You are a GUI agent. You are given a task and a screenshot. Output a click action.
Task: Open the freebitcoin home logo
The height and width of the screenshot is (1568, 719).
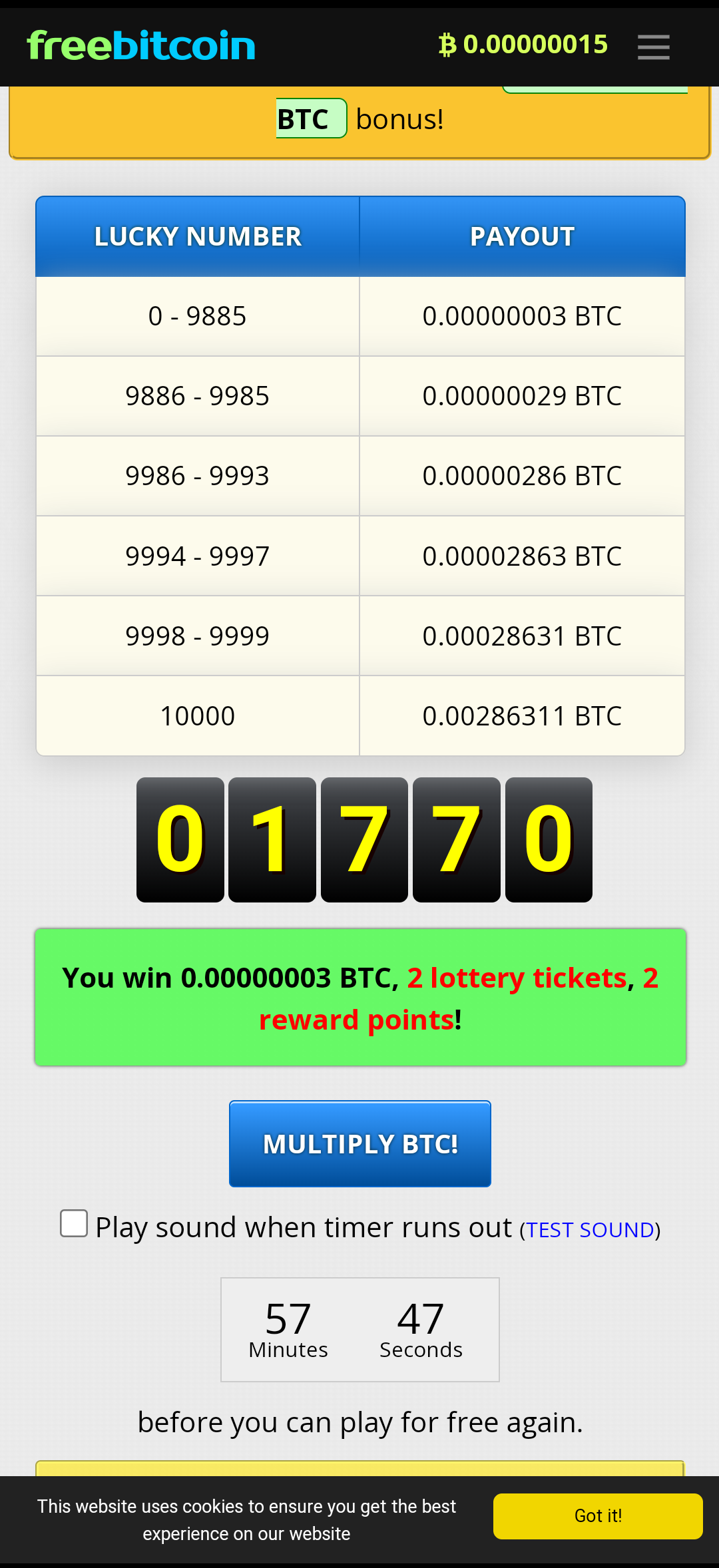coord(141,45)
